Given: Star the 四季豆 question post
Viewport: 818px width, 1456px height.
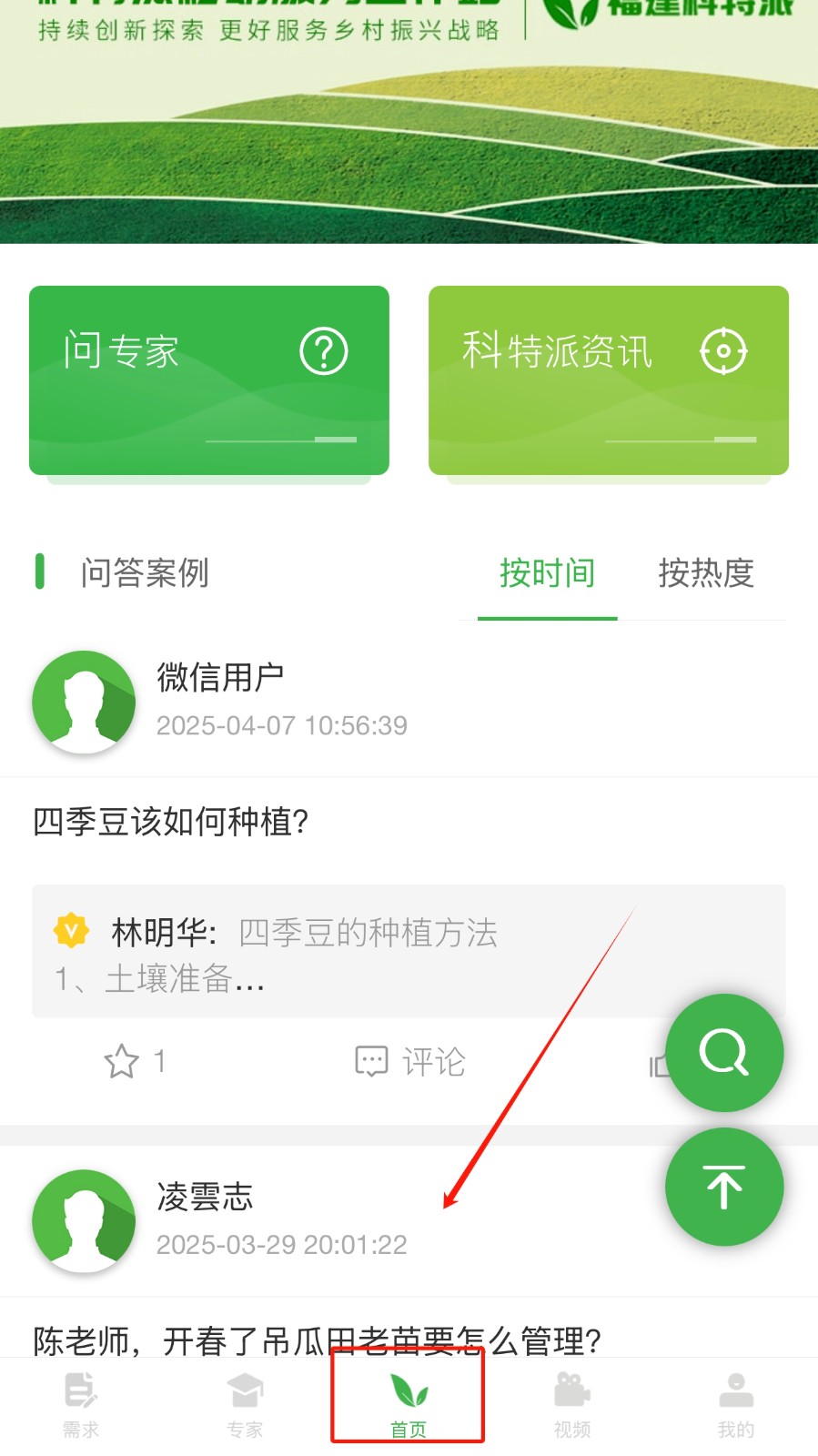Looking at the screenshot, I should coord(122,1061).
